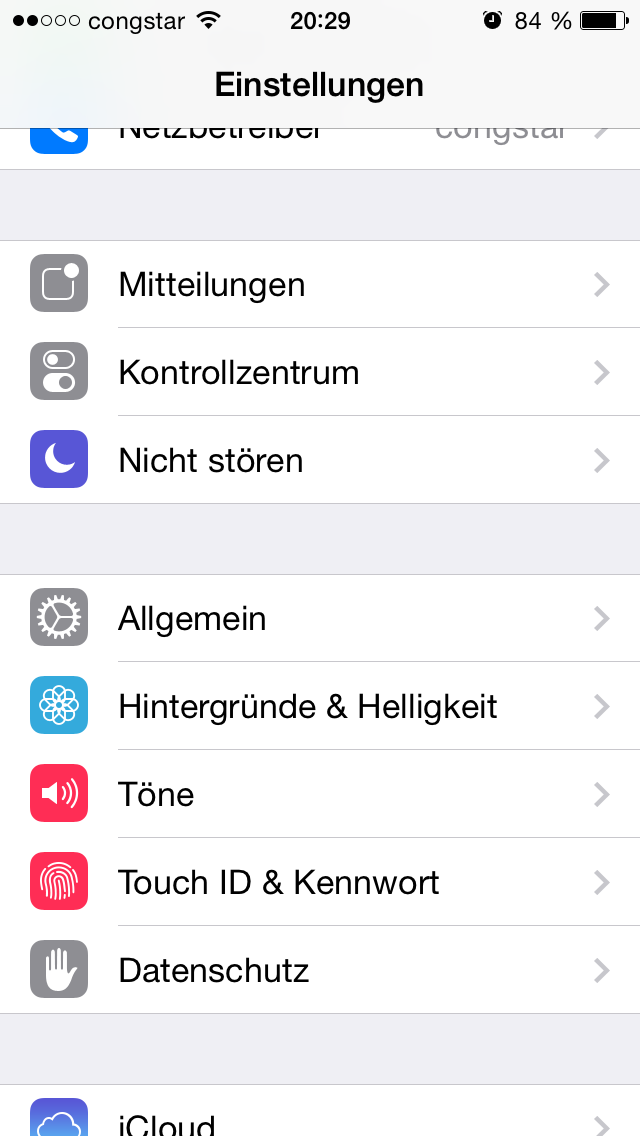The image size is (640, 1136).
Task: Open iCloud settings
Action: coord(320,1111)
